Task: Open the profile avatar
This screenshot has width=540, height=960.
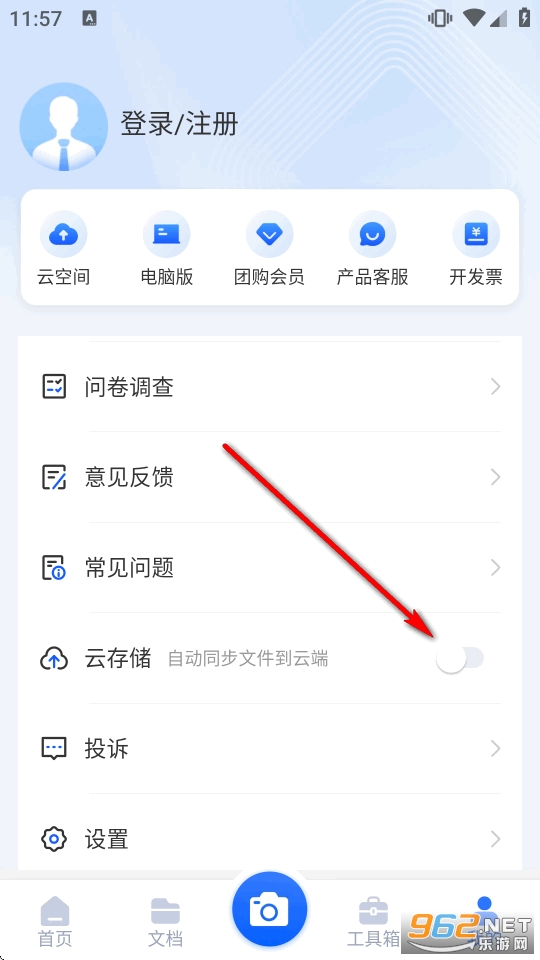Action: [x=64, y=127]
